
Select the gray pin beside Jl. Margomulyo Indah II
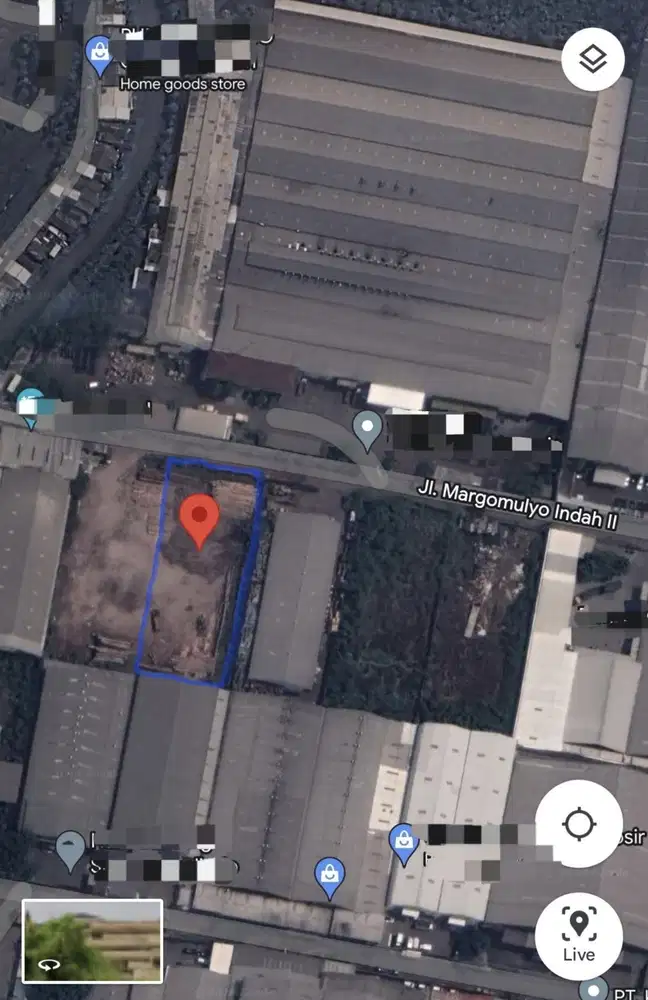click(x=368, y=429)
